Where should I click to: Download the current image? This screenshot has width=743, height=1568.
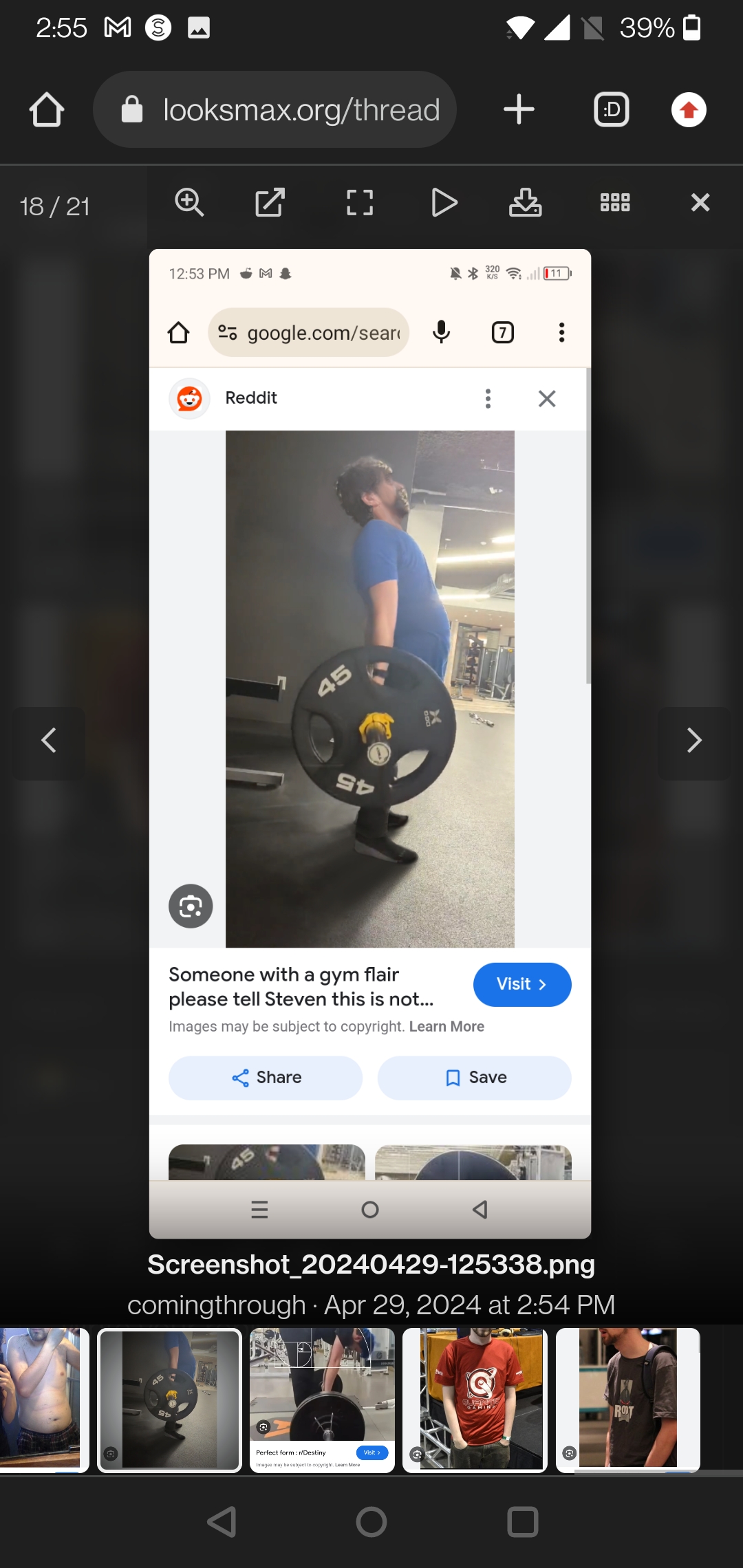click(525, 203)
